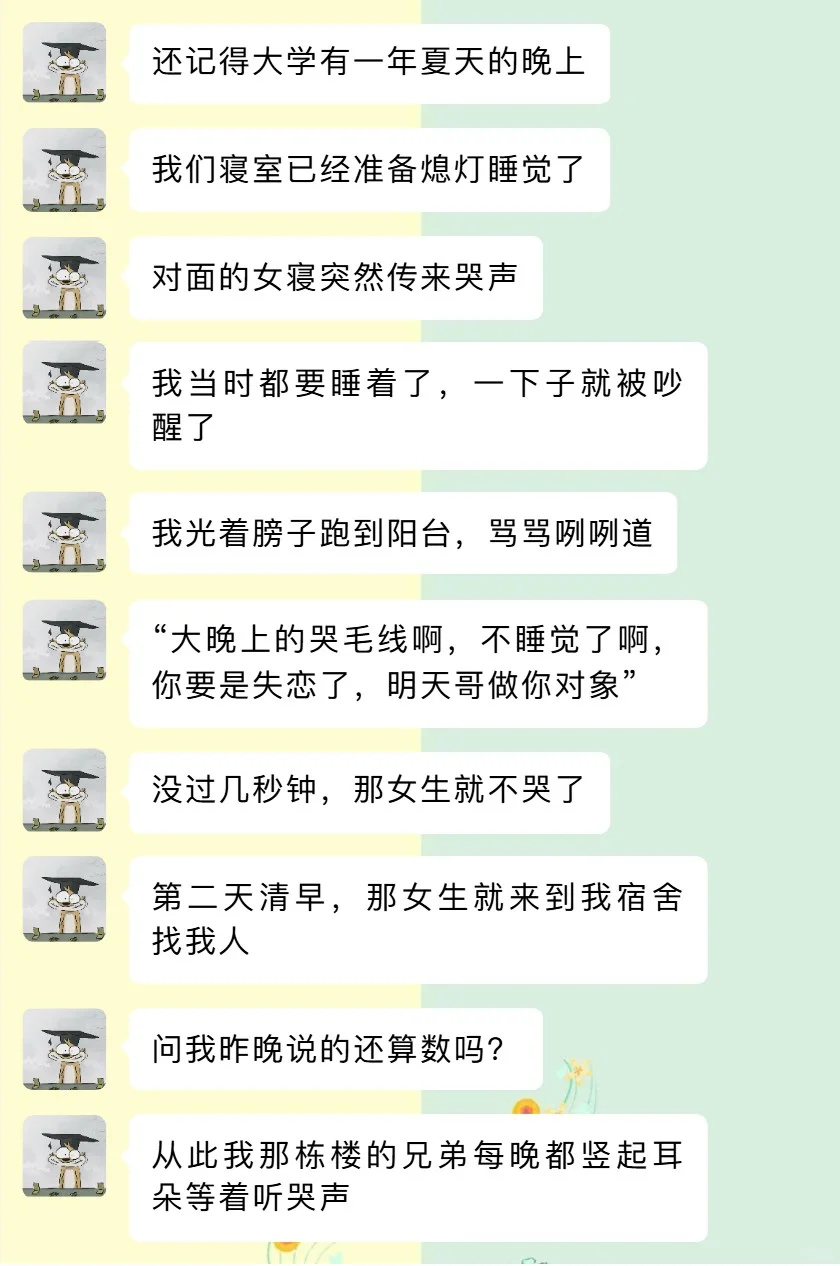Click the avatar beside the first message

tap(65, 65)
